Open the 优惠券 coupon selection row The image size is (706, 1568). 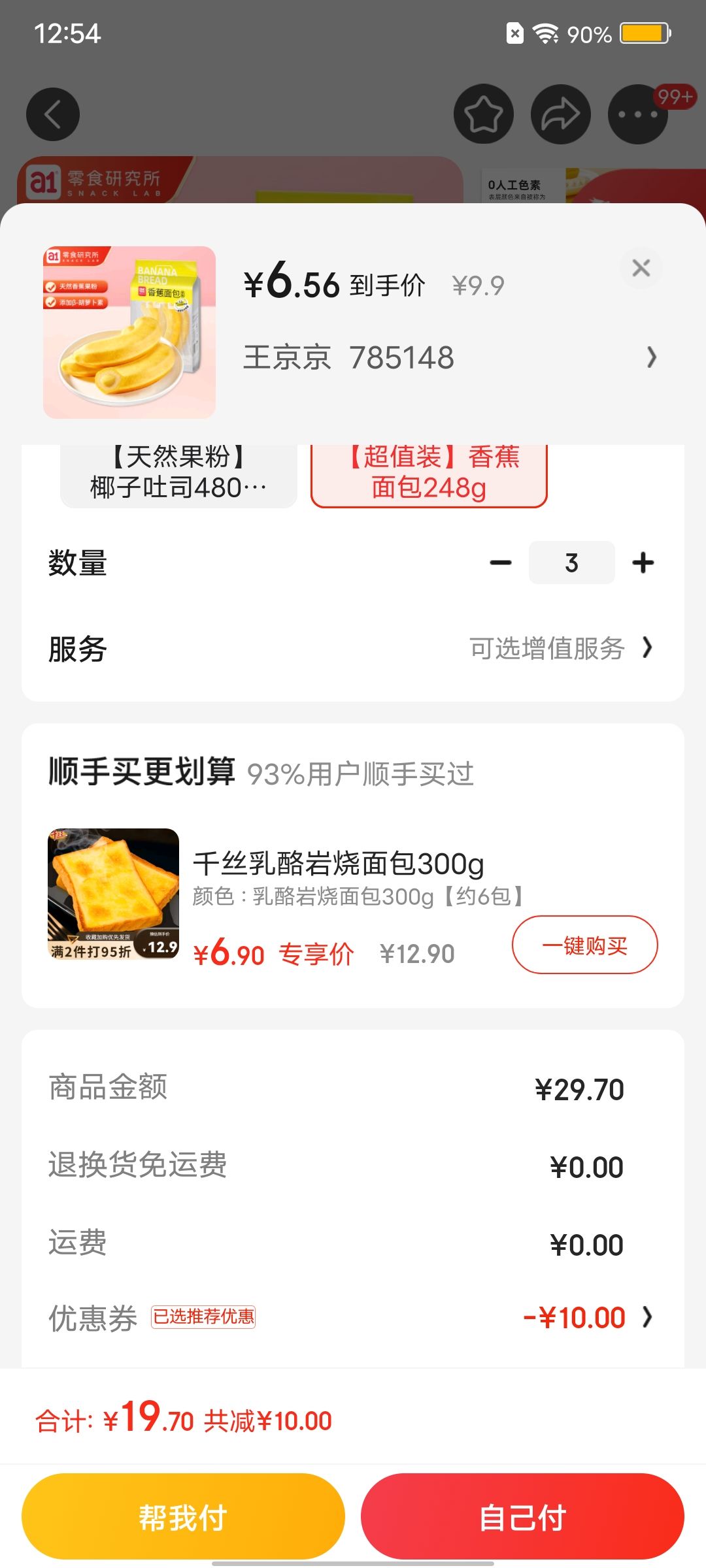353,1318
